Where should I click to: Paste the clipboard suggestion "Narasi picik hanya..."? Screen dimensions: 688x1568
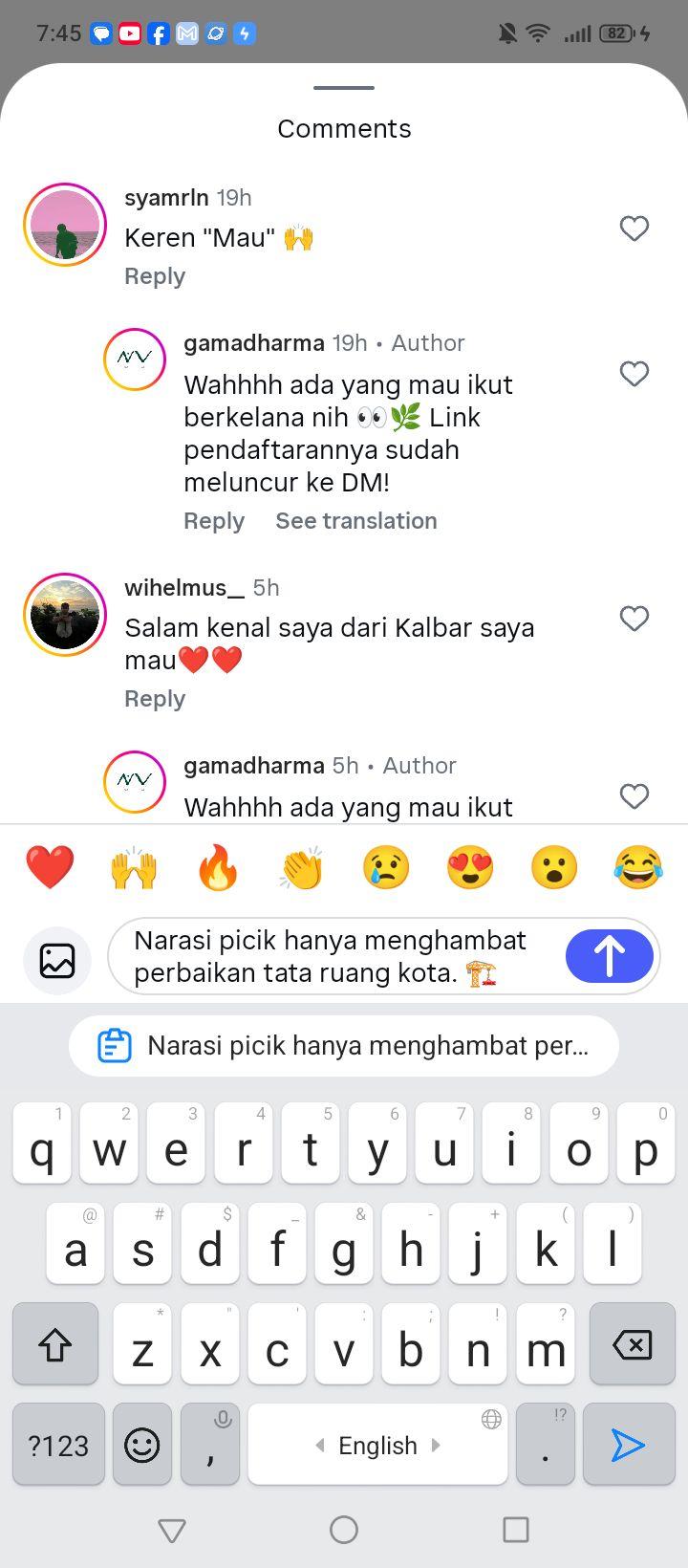tap(344, 1046)
